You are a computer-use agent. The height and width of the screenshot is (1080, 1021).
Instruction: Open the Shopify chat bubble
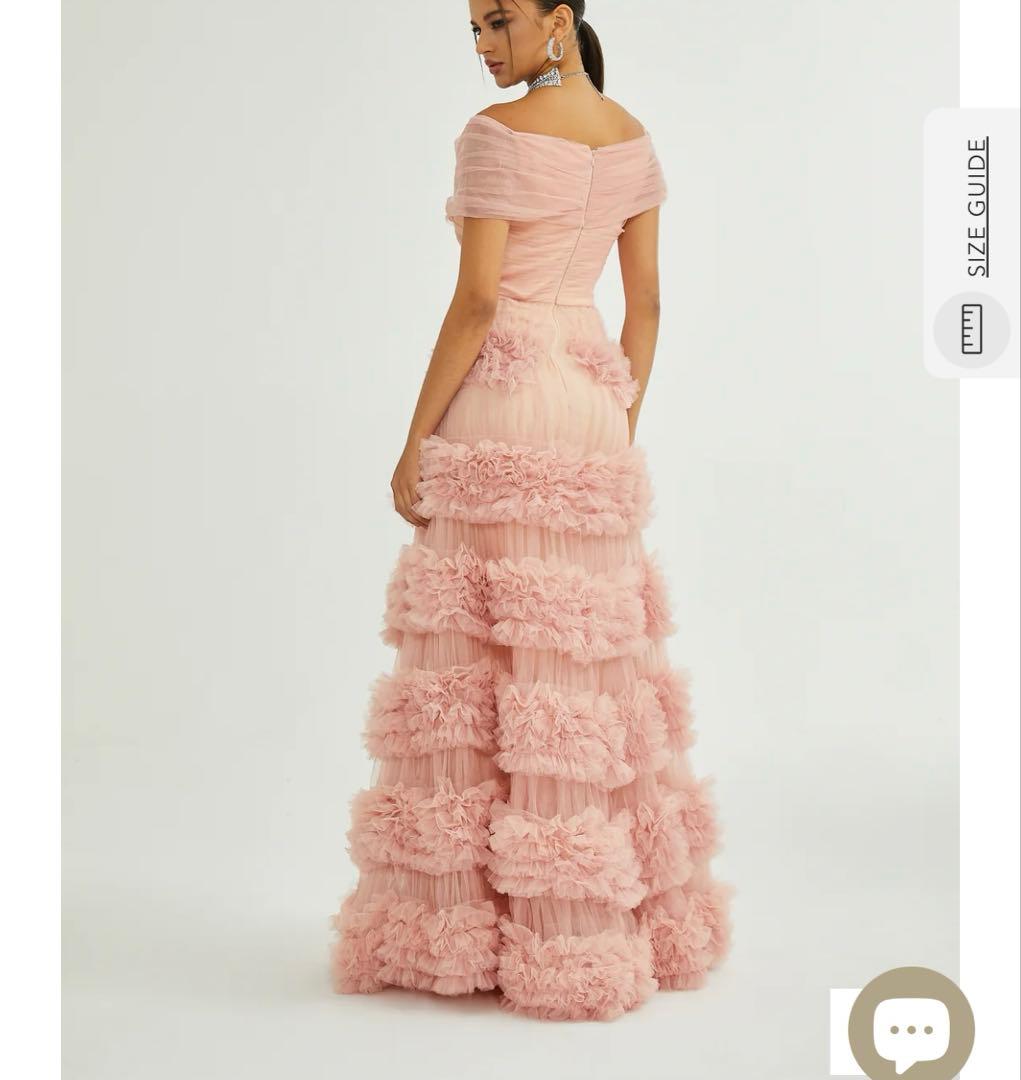[x=911, y=1026]
